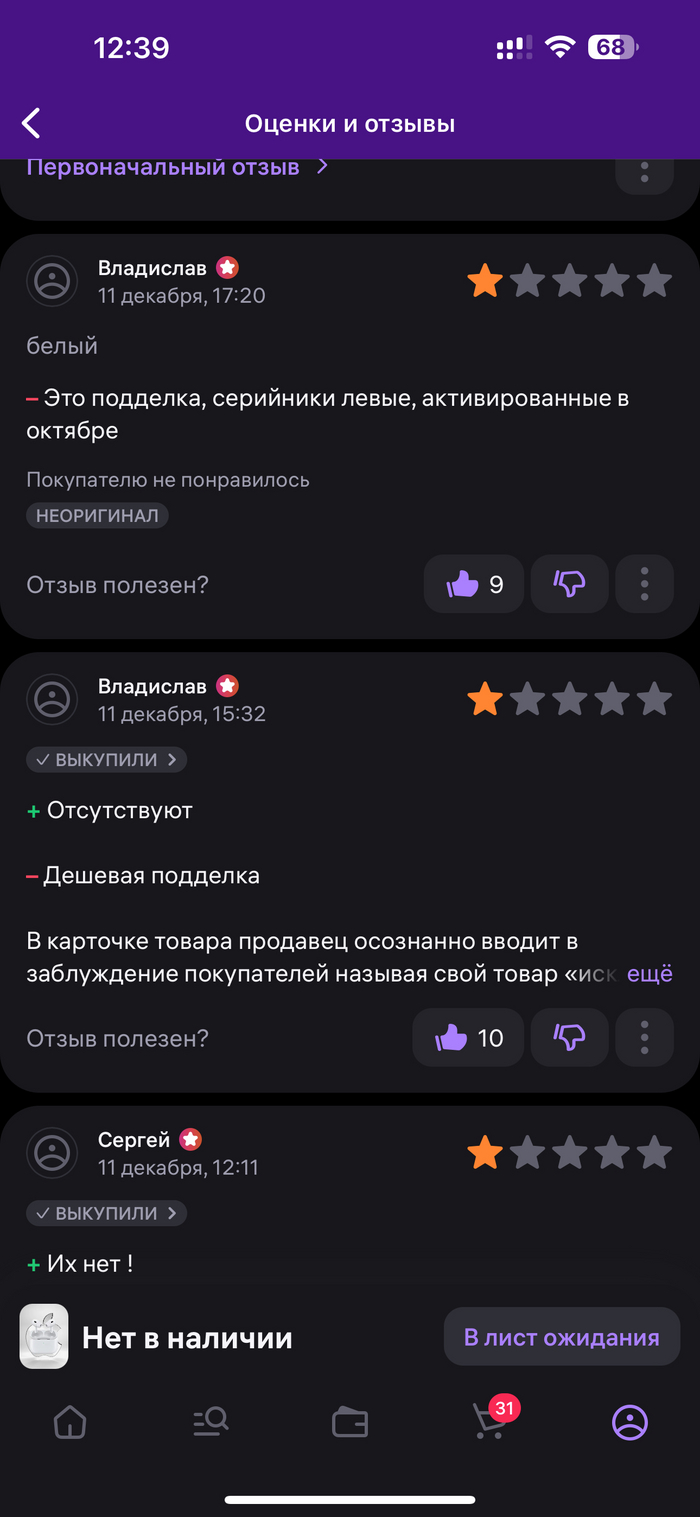Open options for Владислав's 17:20 review
Screen dimensions: 700x1517
644,584
